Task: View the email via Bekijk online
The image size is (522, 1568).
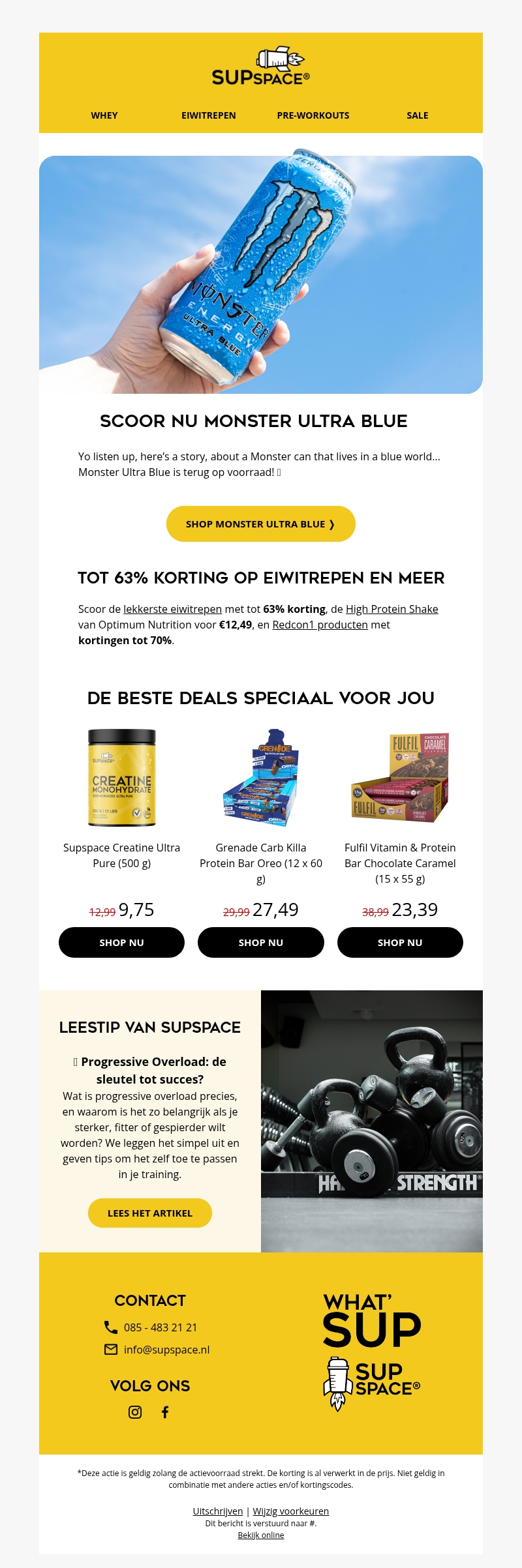Action: [261, 1535]
